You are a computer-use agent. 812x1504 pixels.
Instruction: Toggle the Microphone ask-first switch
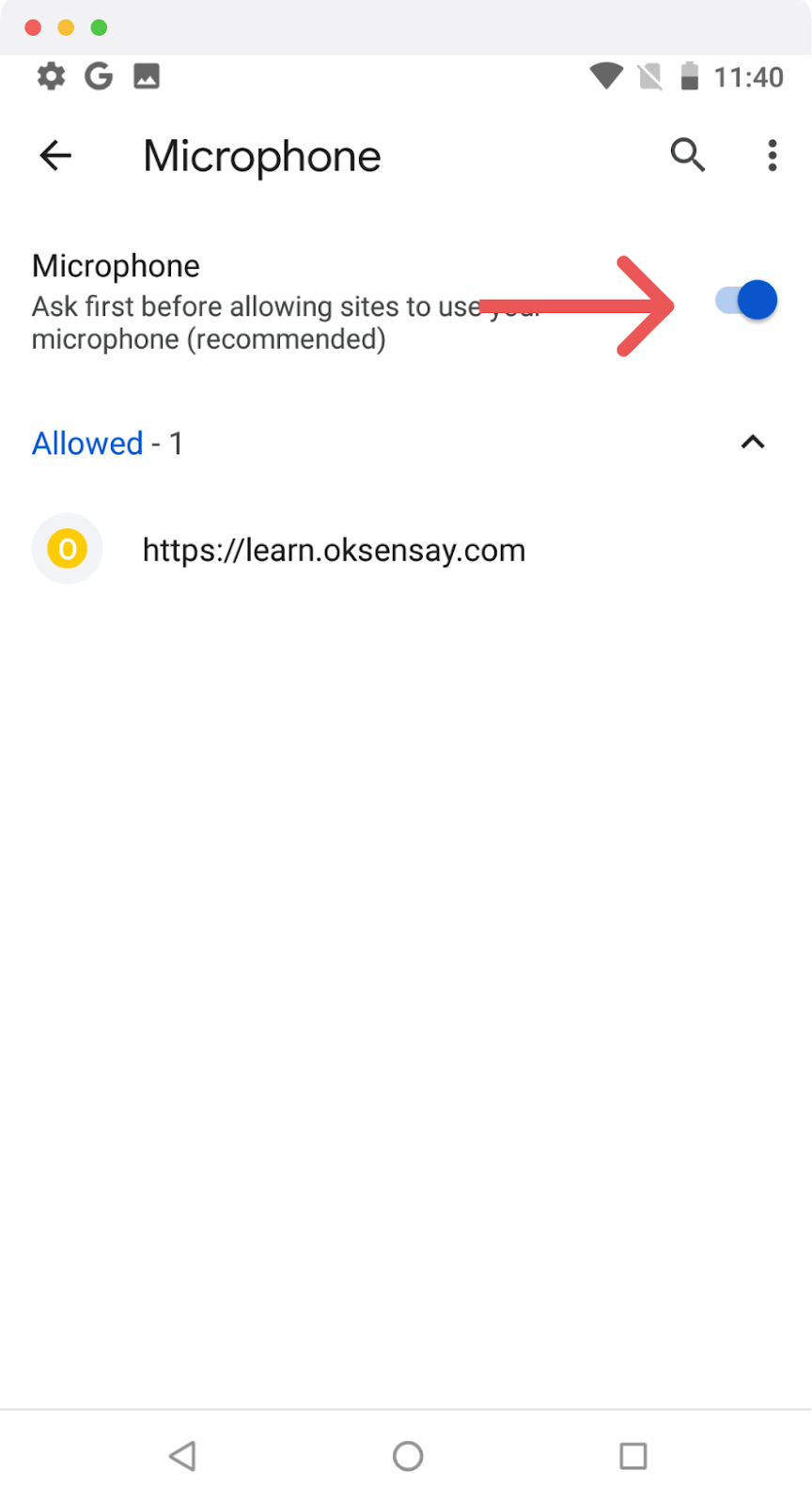click(746, 301)
